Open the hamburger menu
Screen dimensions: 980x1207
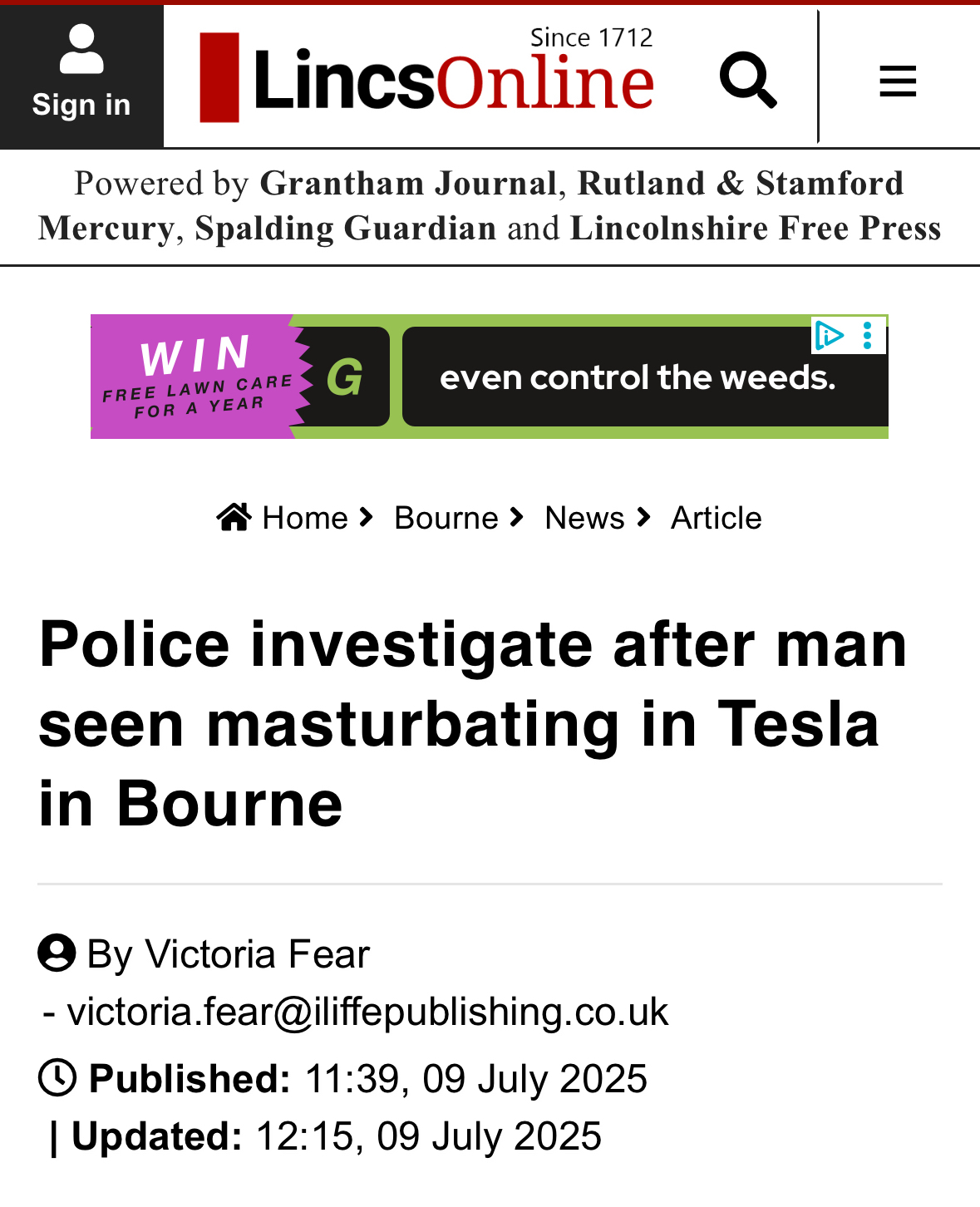pyautogui.click(x=898, y=81)
